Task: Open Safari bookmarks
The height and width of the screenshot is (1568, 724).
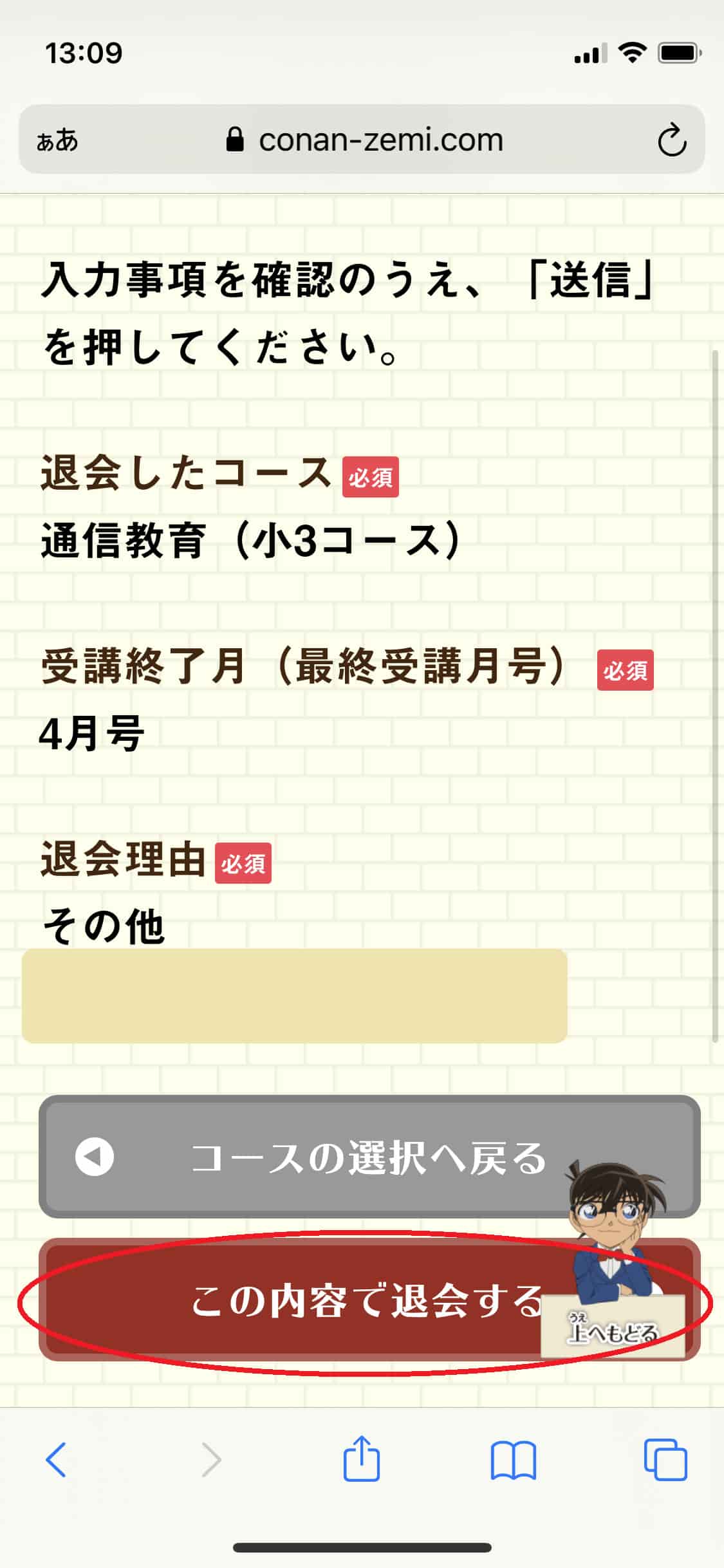Action: pos(513,1460)
